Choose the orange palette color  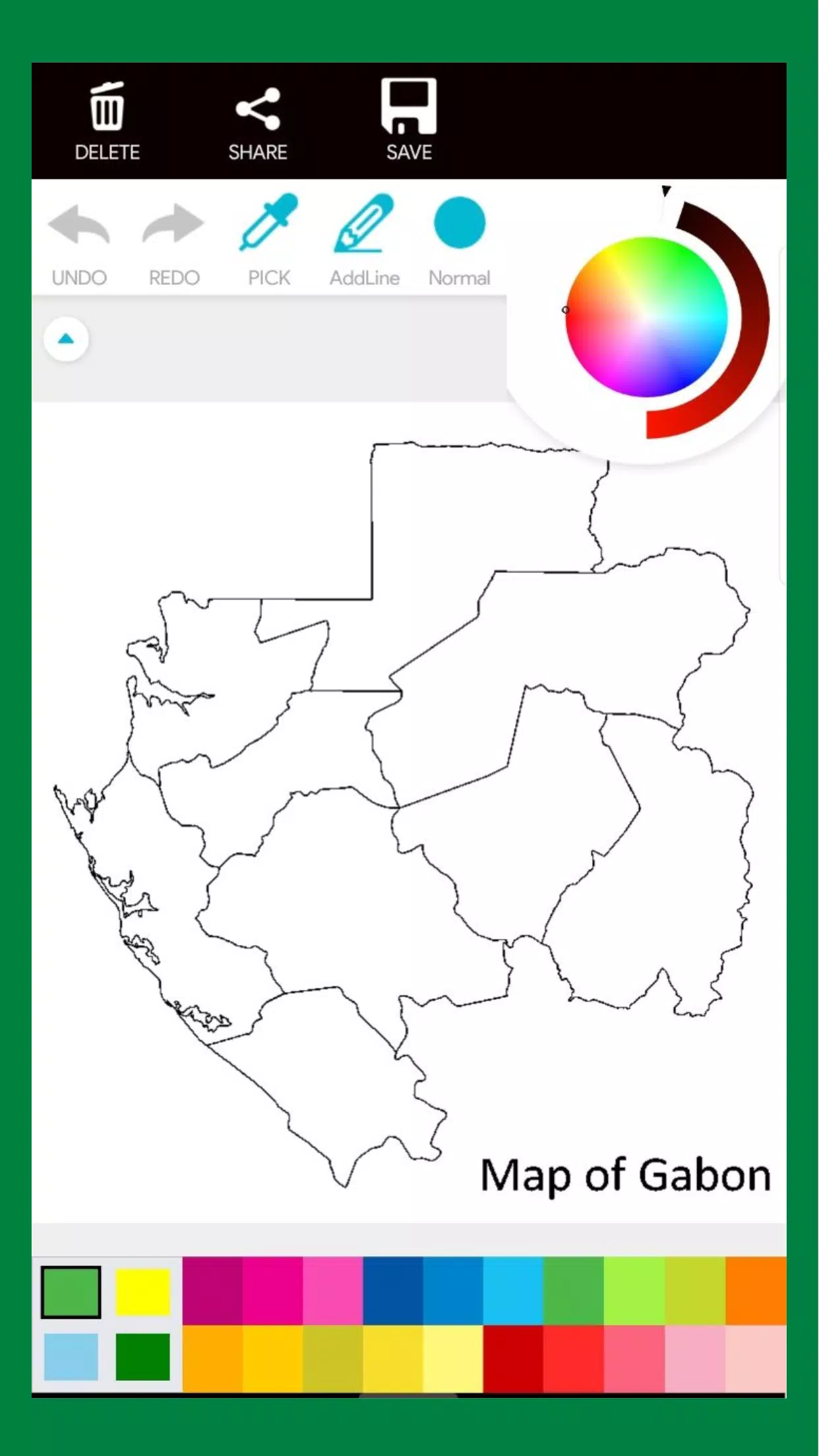[756, 1290]
